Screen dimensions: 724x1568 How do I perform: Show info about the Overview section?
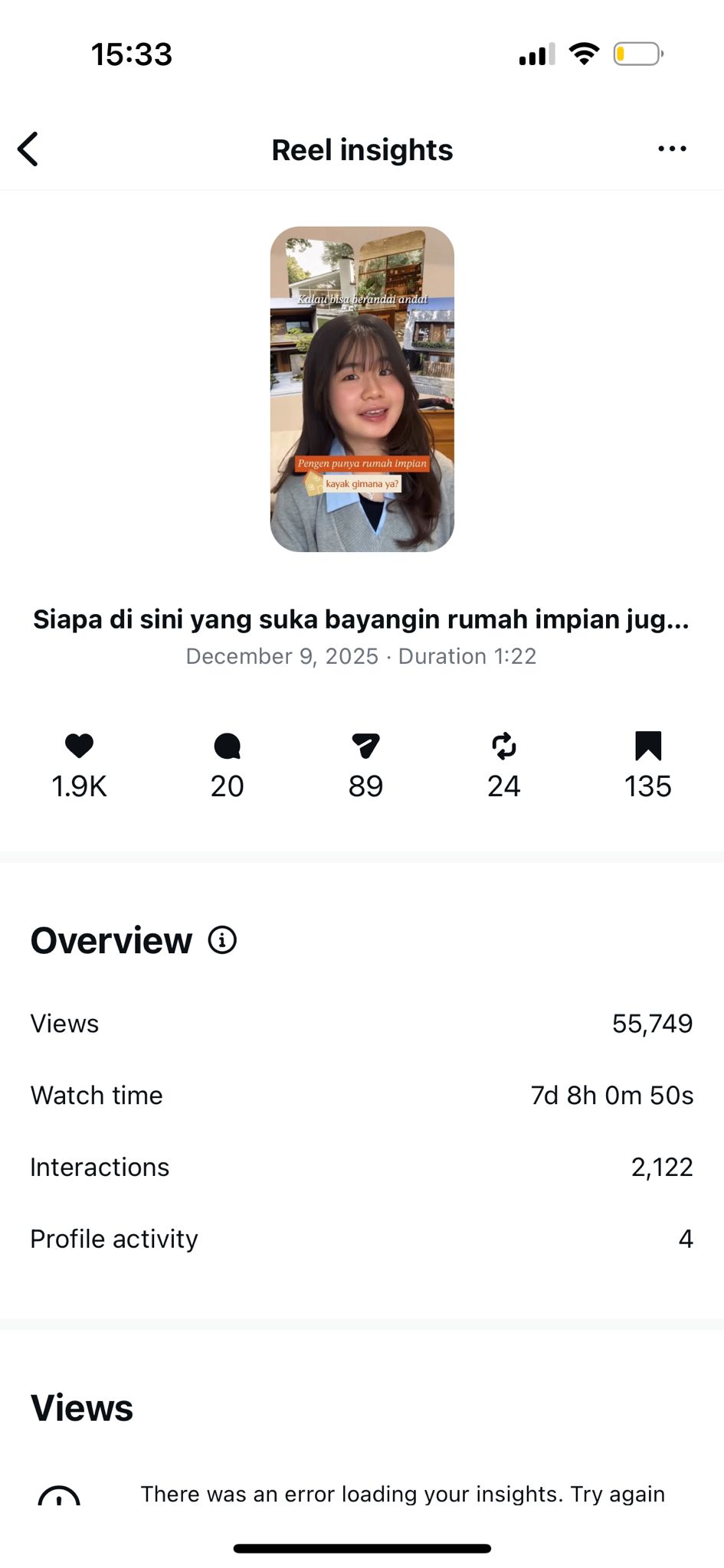pos(222,940)
